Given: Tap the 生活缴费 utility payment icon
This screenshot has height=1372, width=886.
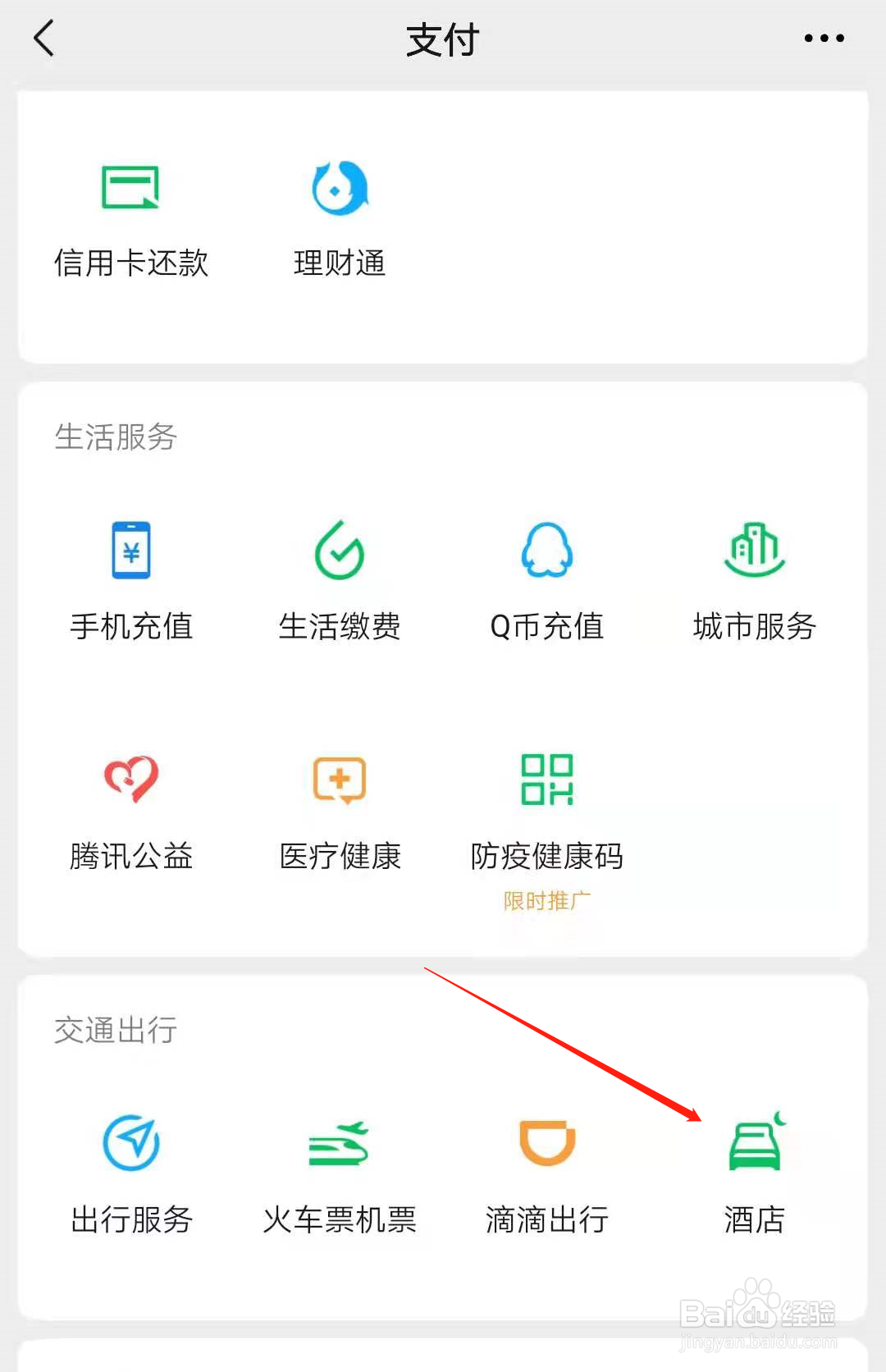Looking at the screenshot, I should pyautogui.click(x=339, y=583).
